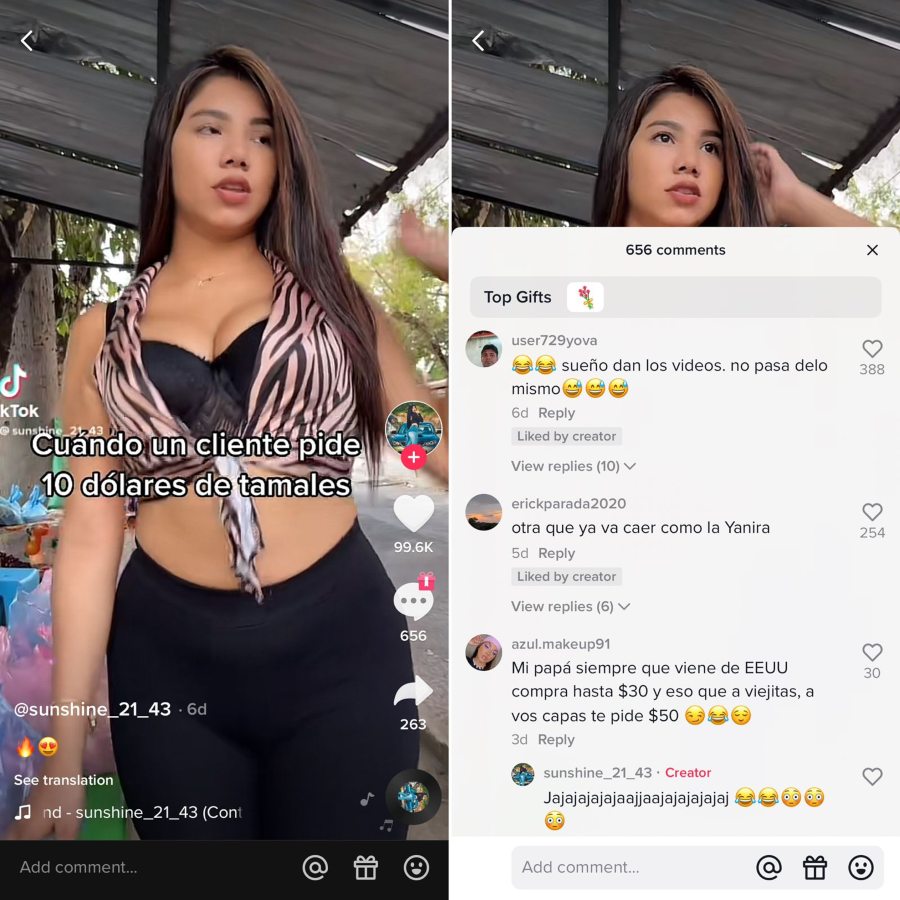
Task: Reply to user729yova's comment
Action: pos(556,413)
